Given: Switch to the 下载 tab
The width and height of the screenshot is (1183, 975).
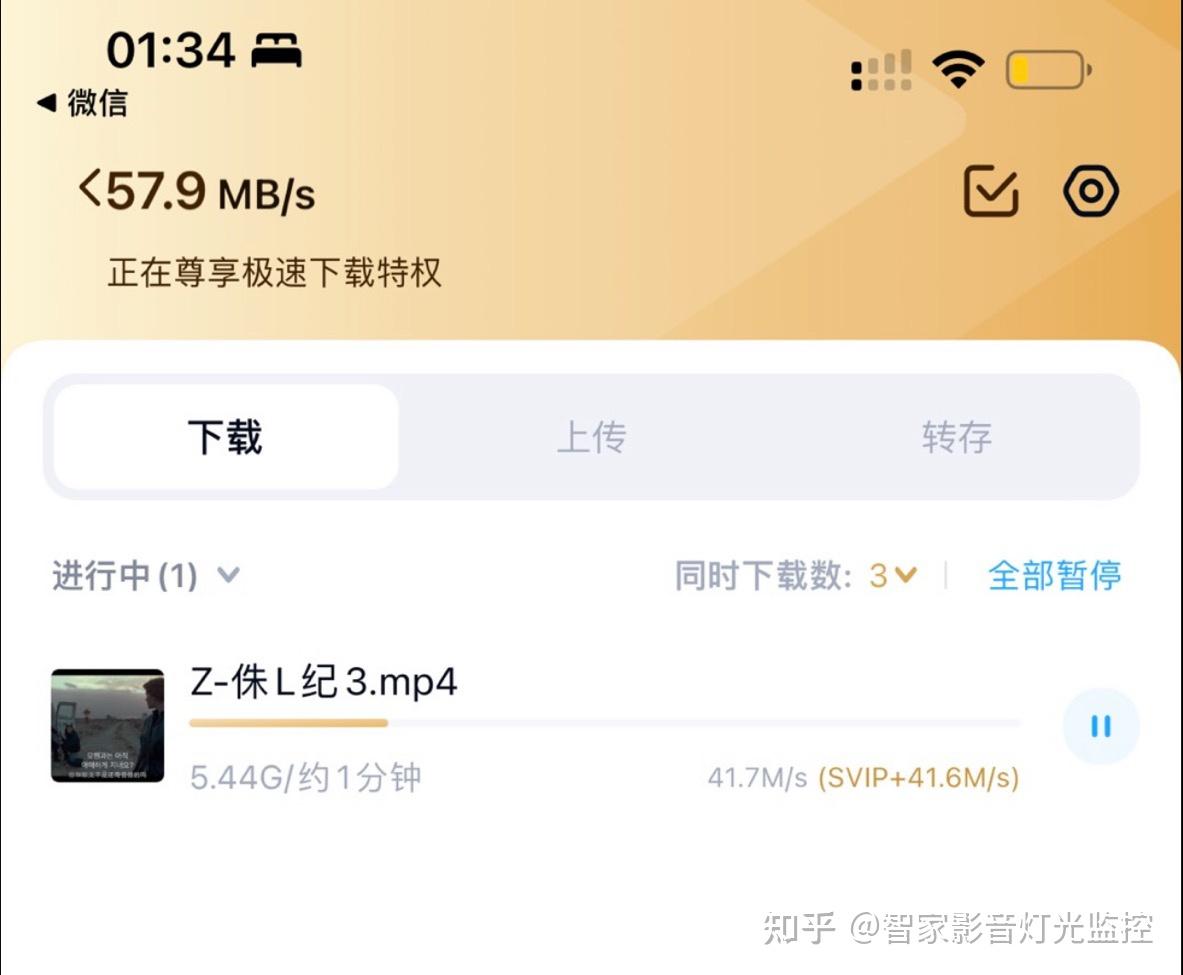Looking at the screenshot, I should coord(225,437).
